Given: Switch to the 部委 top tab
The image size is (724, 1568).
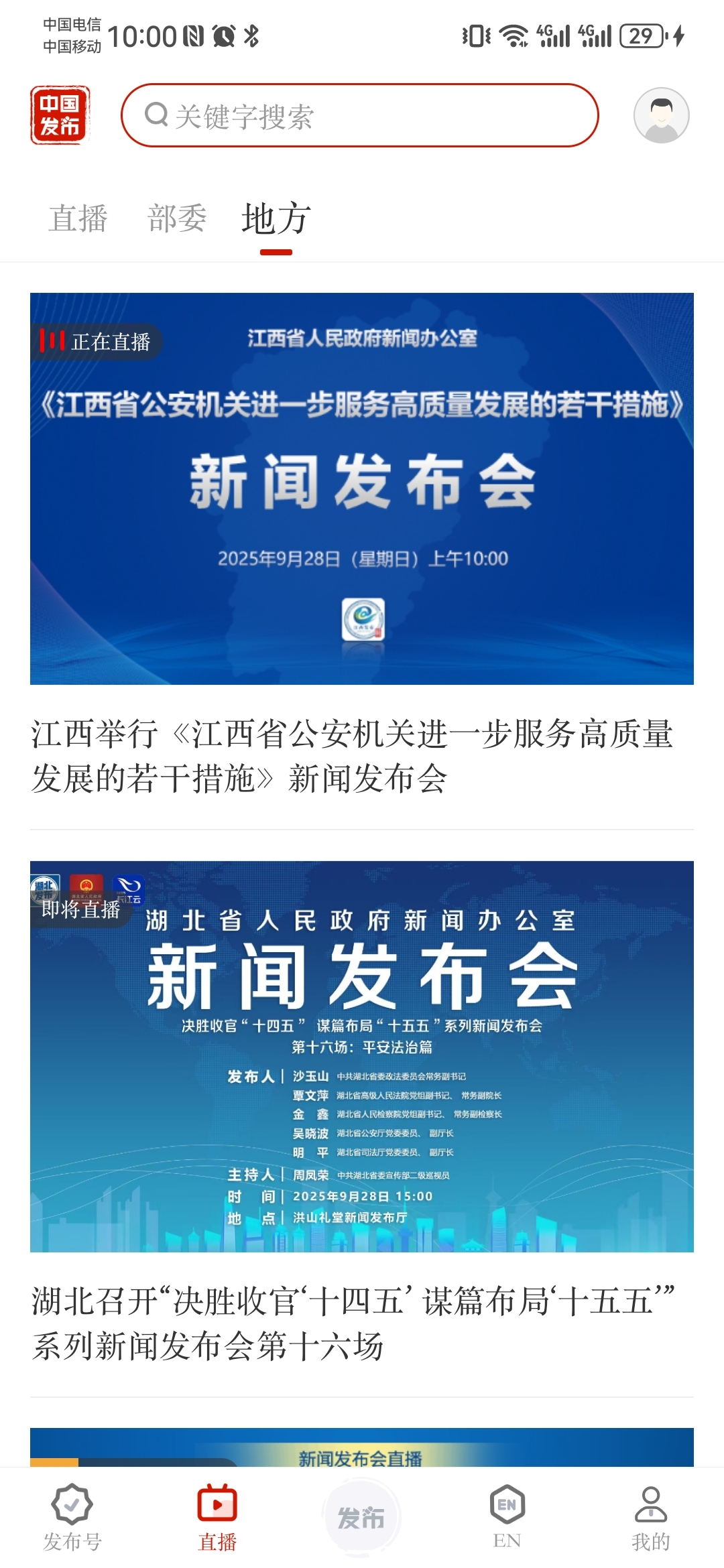Looking at the screenshot, I should [177, 218].
